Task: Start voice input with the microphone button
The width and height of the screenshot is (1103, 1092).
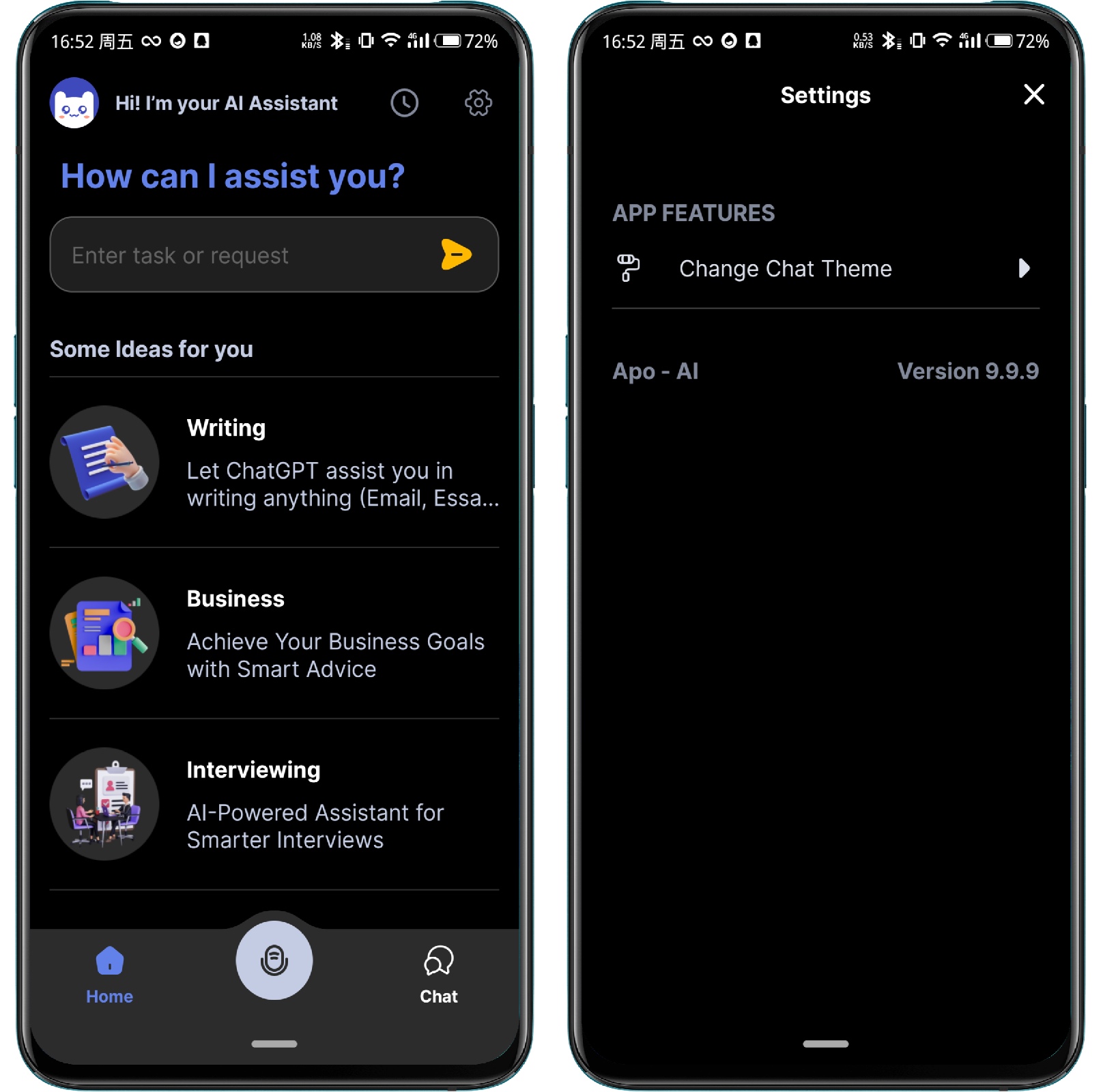Action: [x=274, y=960]
